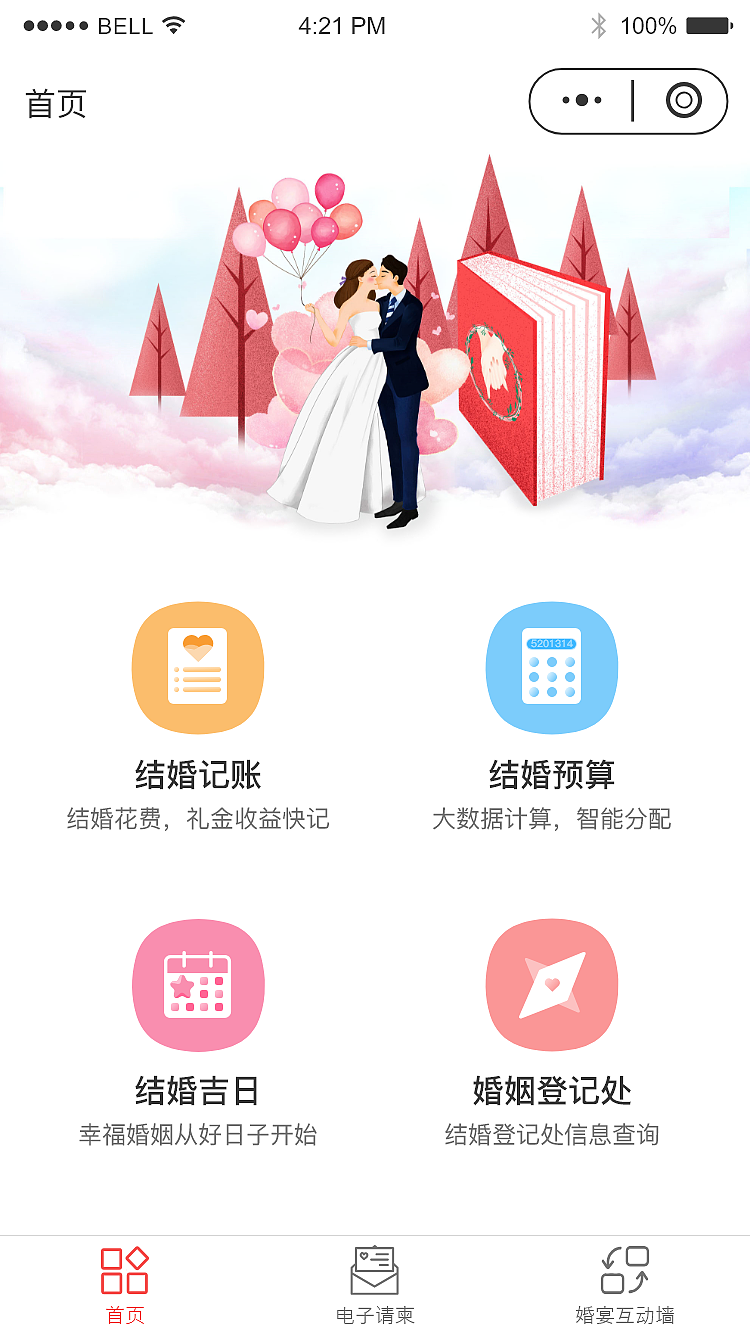Switch to the 婚宴互动墙 tab
Viewport: 750px width, 1334px height.
tap(623, 1285)
